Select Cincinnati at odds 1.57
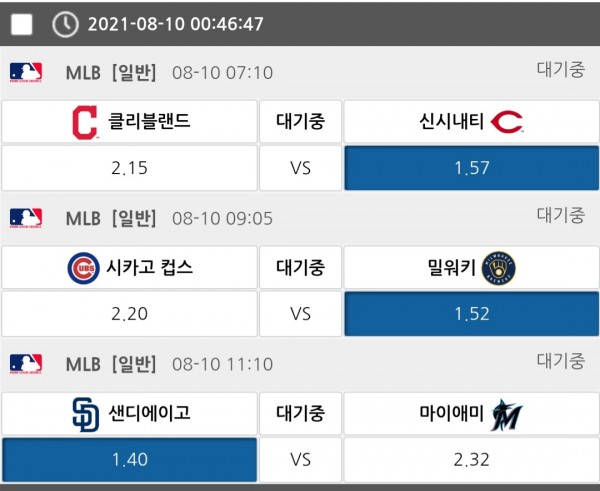 click(x=471, y=168)
